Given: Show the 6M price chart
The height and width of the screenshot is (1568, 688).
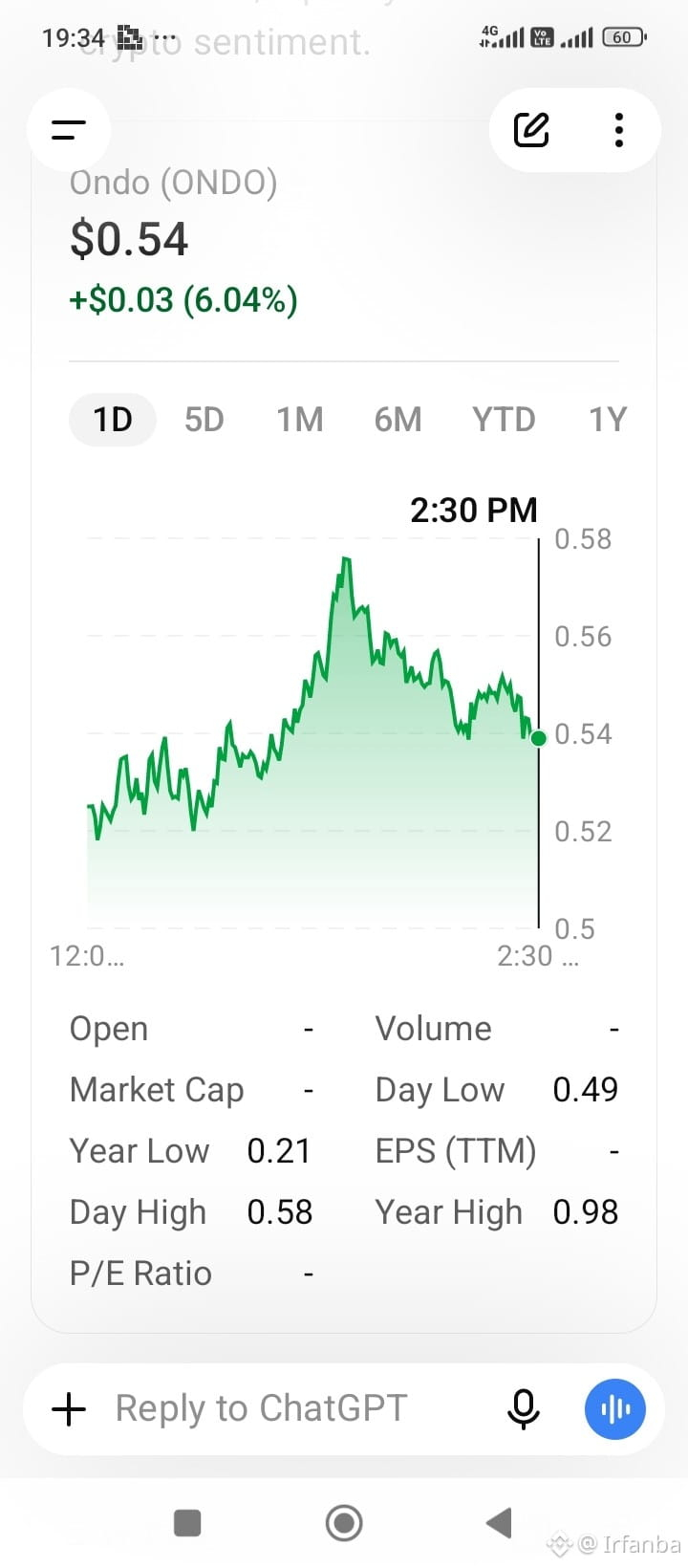Looking at the screenshot, I should 398,420.
